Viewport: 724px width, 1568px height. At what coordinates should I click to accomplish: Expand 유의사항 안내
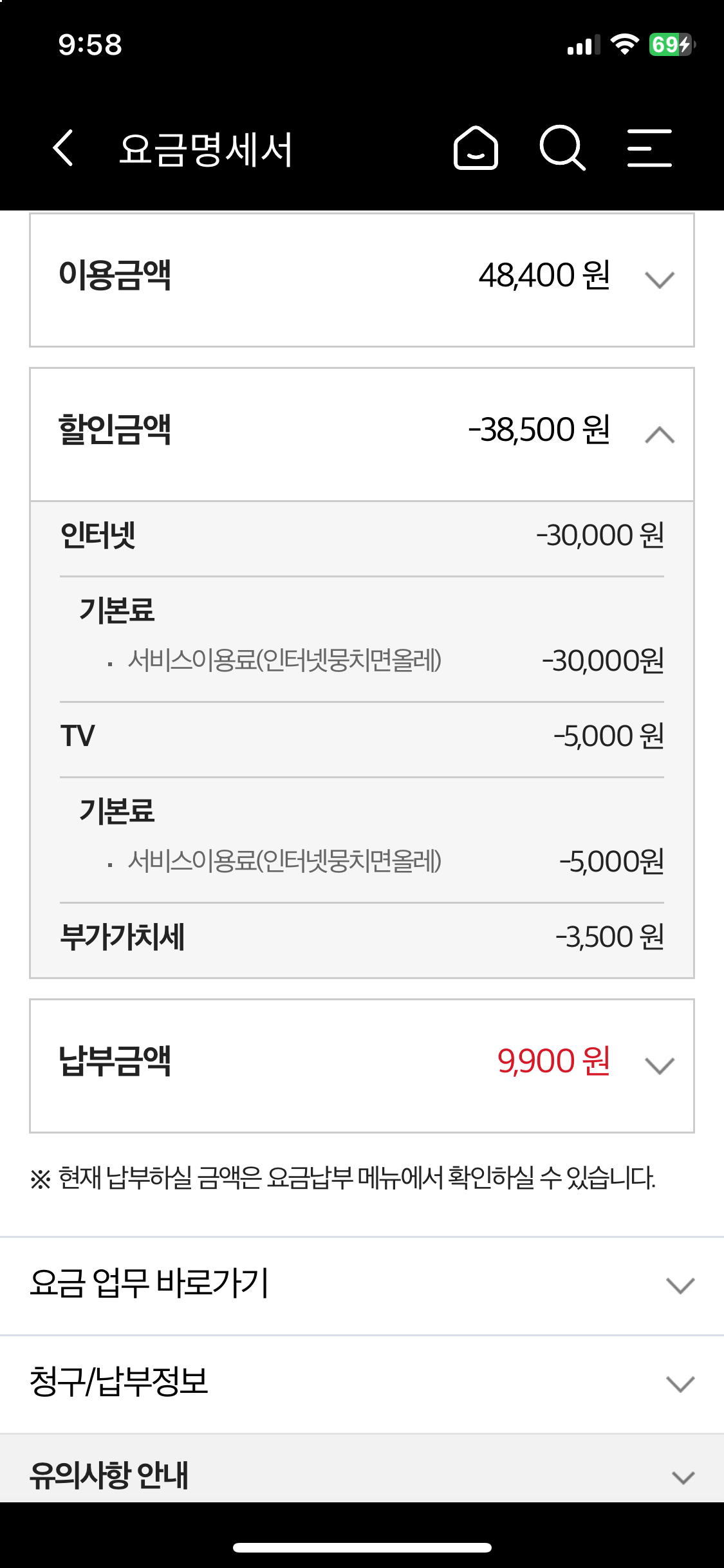(682, 1477)
